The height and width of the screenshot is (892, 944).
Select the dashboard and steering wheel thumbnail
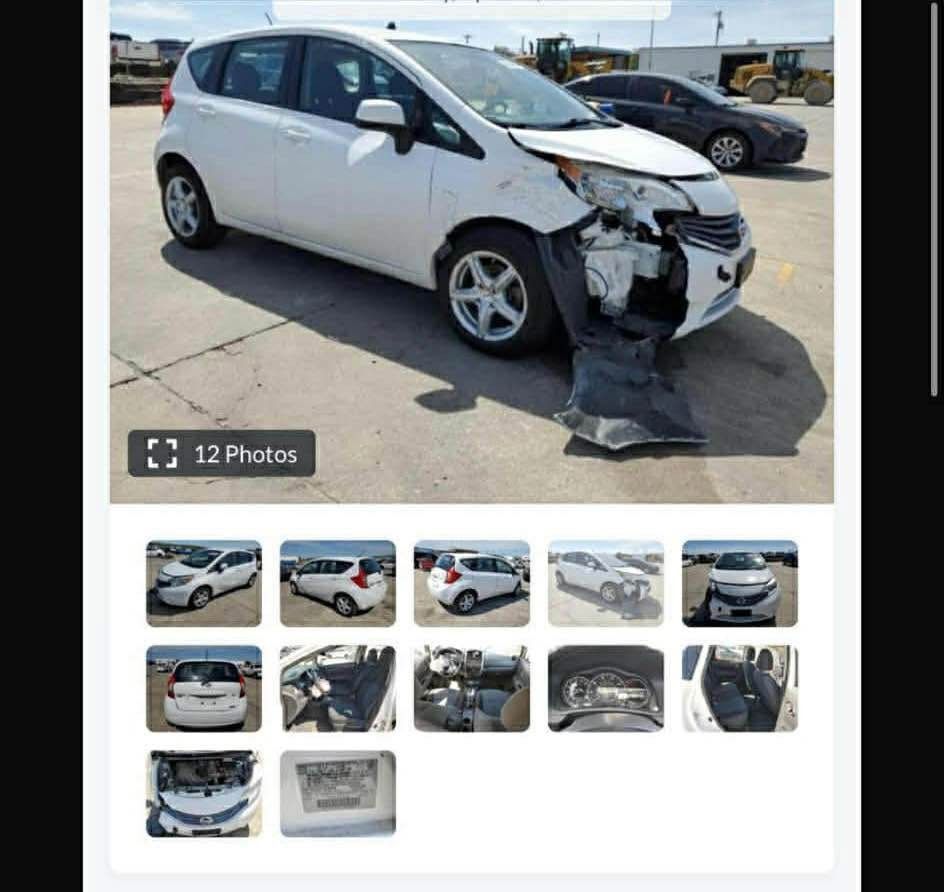(x=472, y=688)
